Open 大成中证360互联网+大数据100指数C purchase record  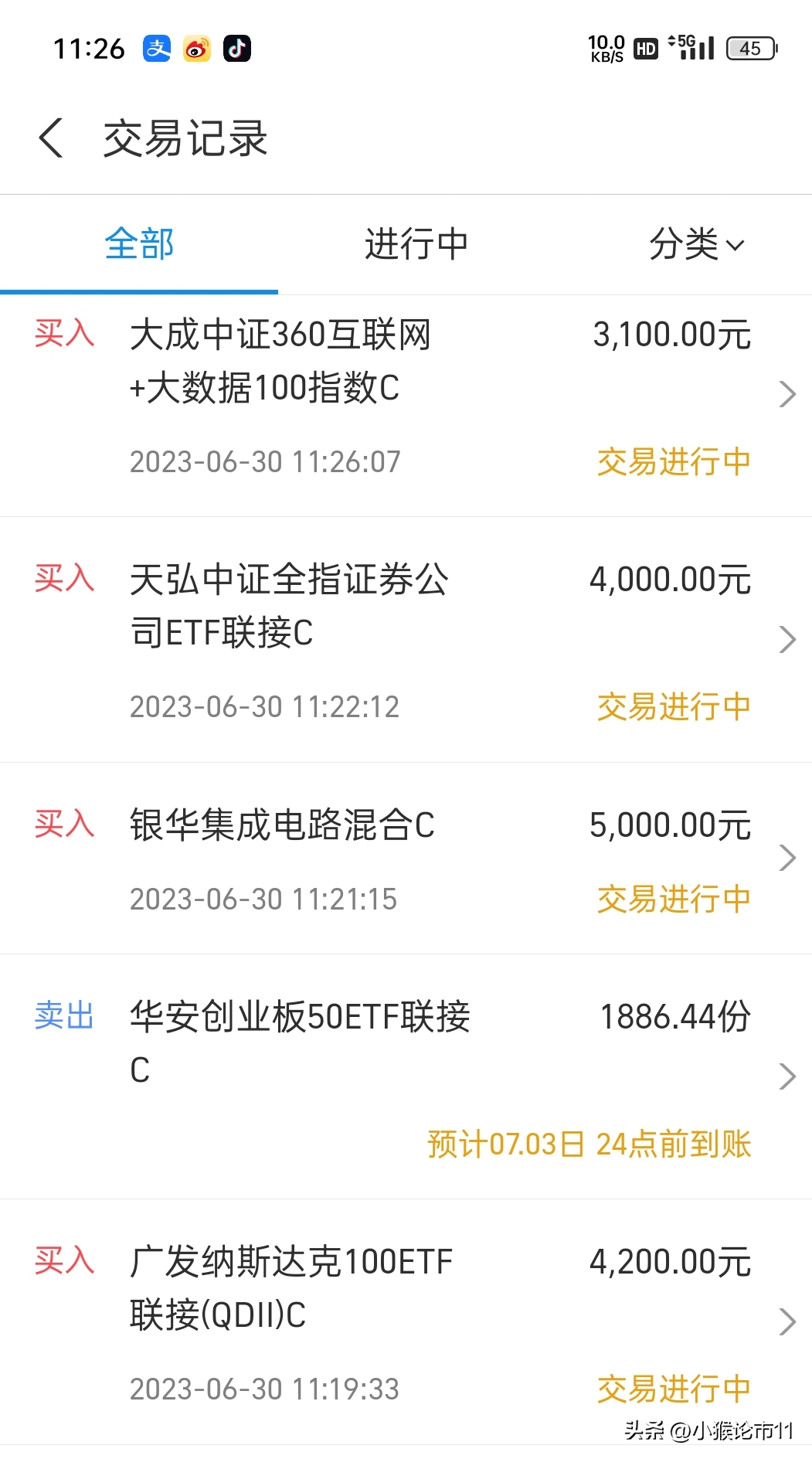pyautogui.click(x=406, y=406)
